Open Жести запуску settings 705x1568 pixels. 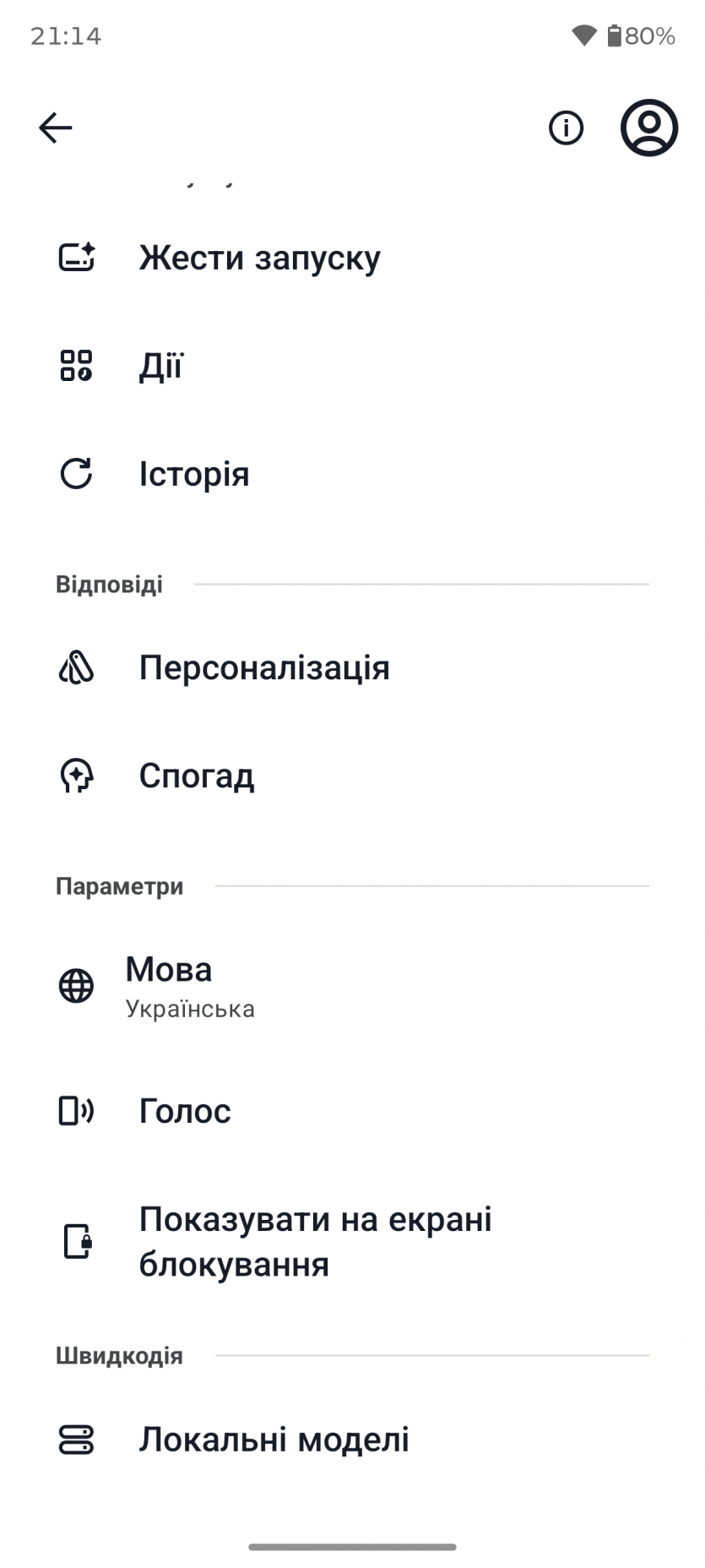click(x=259, y=258)
